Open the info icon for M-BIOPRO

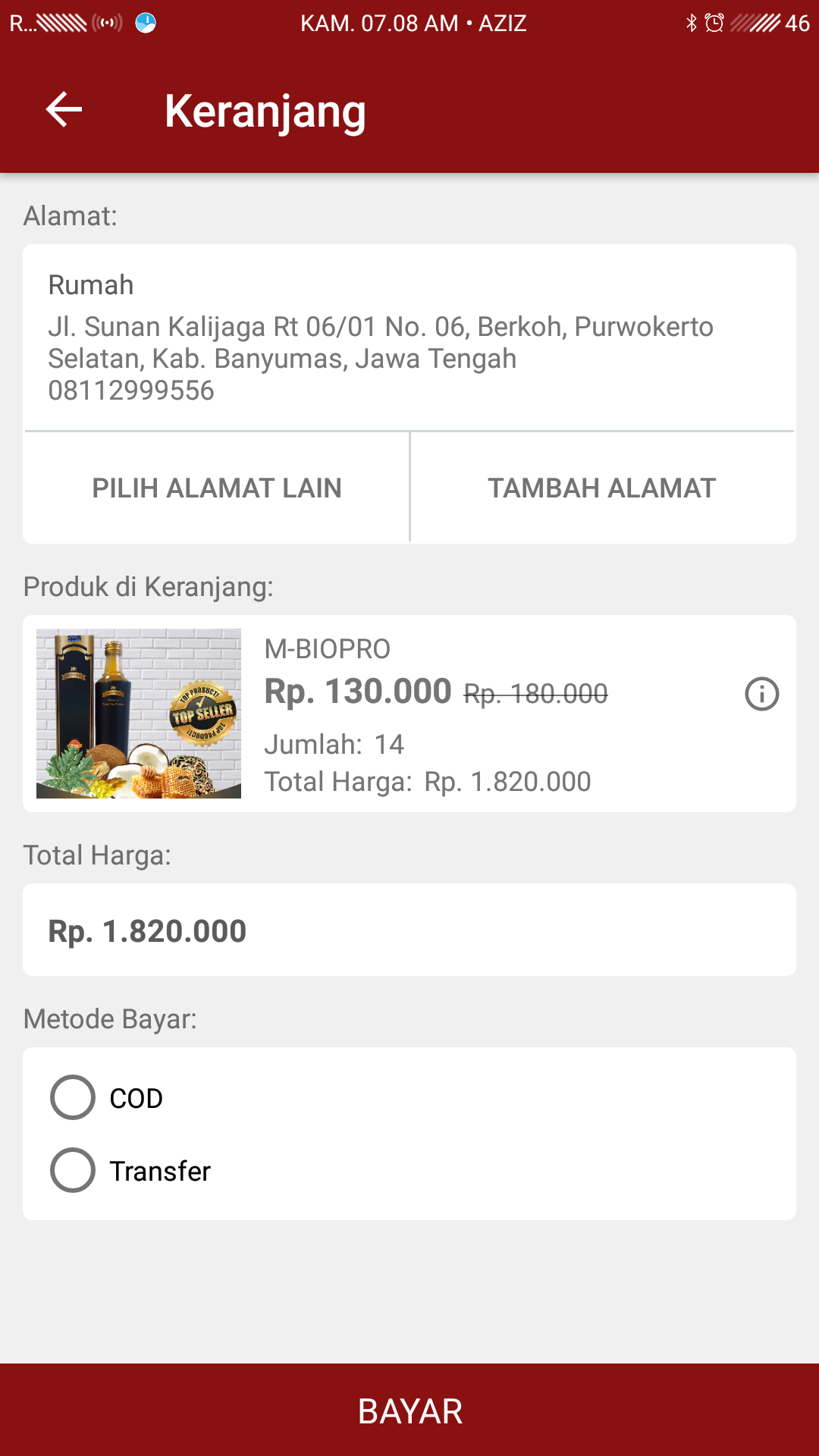pos(761,694)
